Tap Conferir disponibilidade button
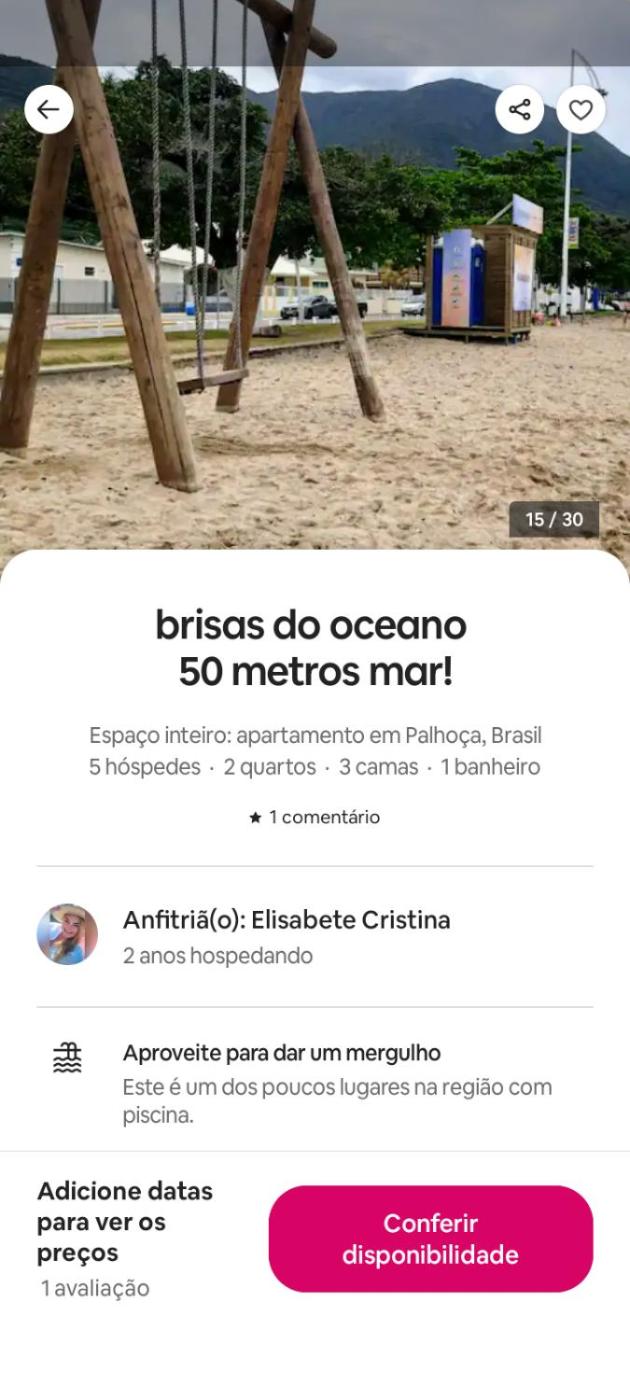 tap(430, 1239)
